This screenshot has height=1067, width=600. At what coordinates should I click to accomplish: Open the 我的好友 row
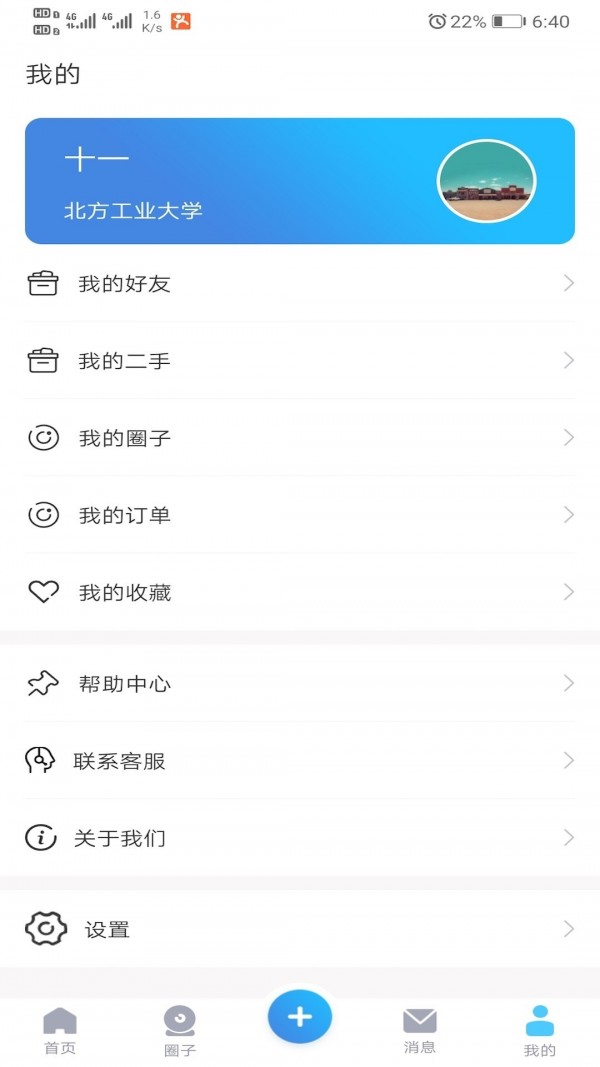pyautogui.click(x=300, y=284)
